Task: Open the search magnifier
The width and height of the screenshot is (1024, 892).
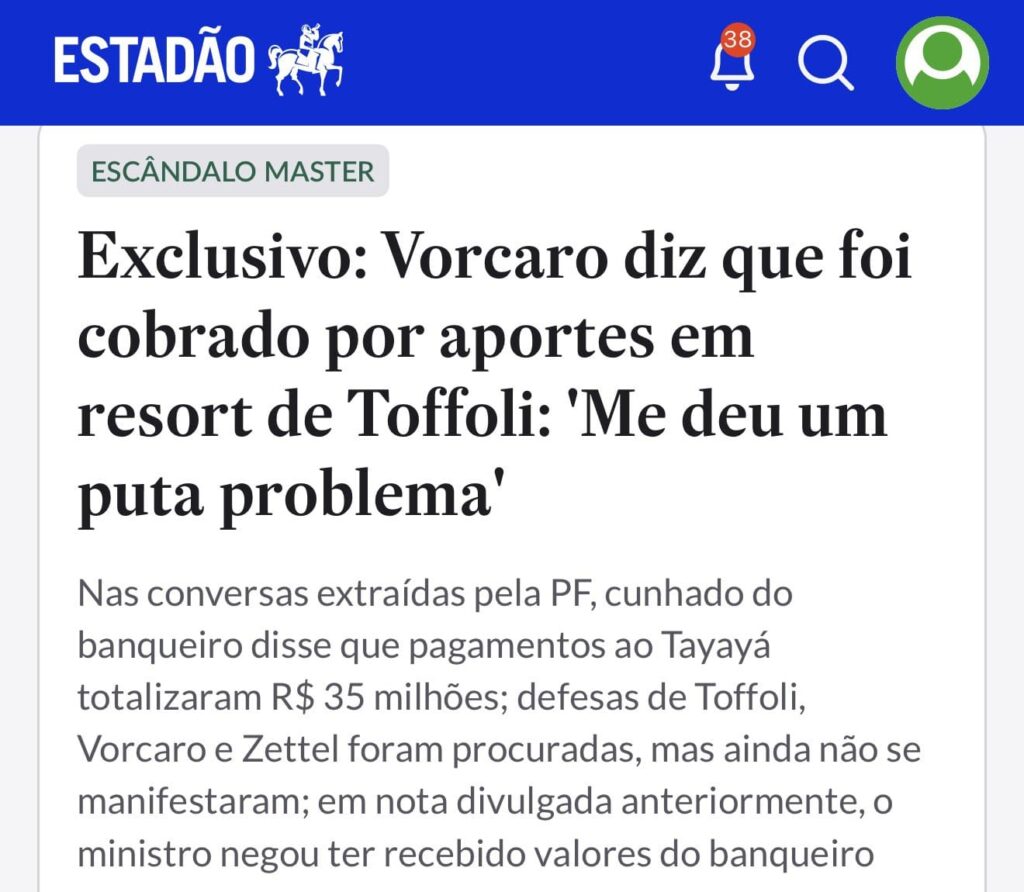Action: [825, 63]
